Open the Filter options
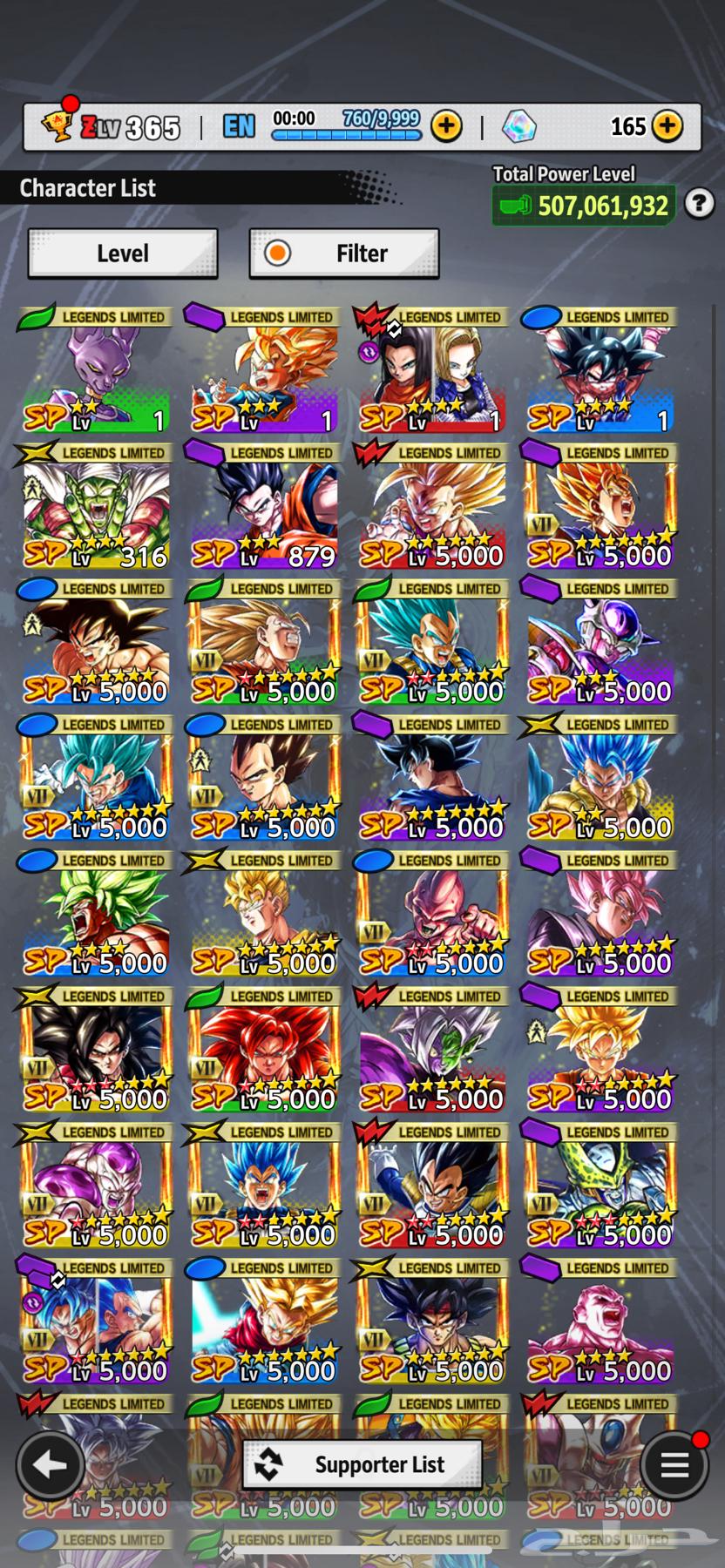725x1568 pixels. 344,253
